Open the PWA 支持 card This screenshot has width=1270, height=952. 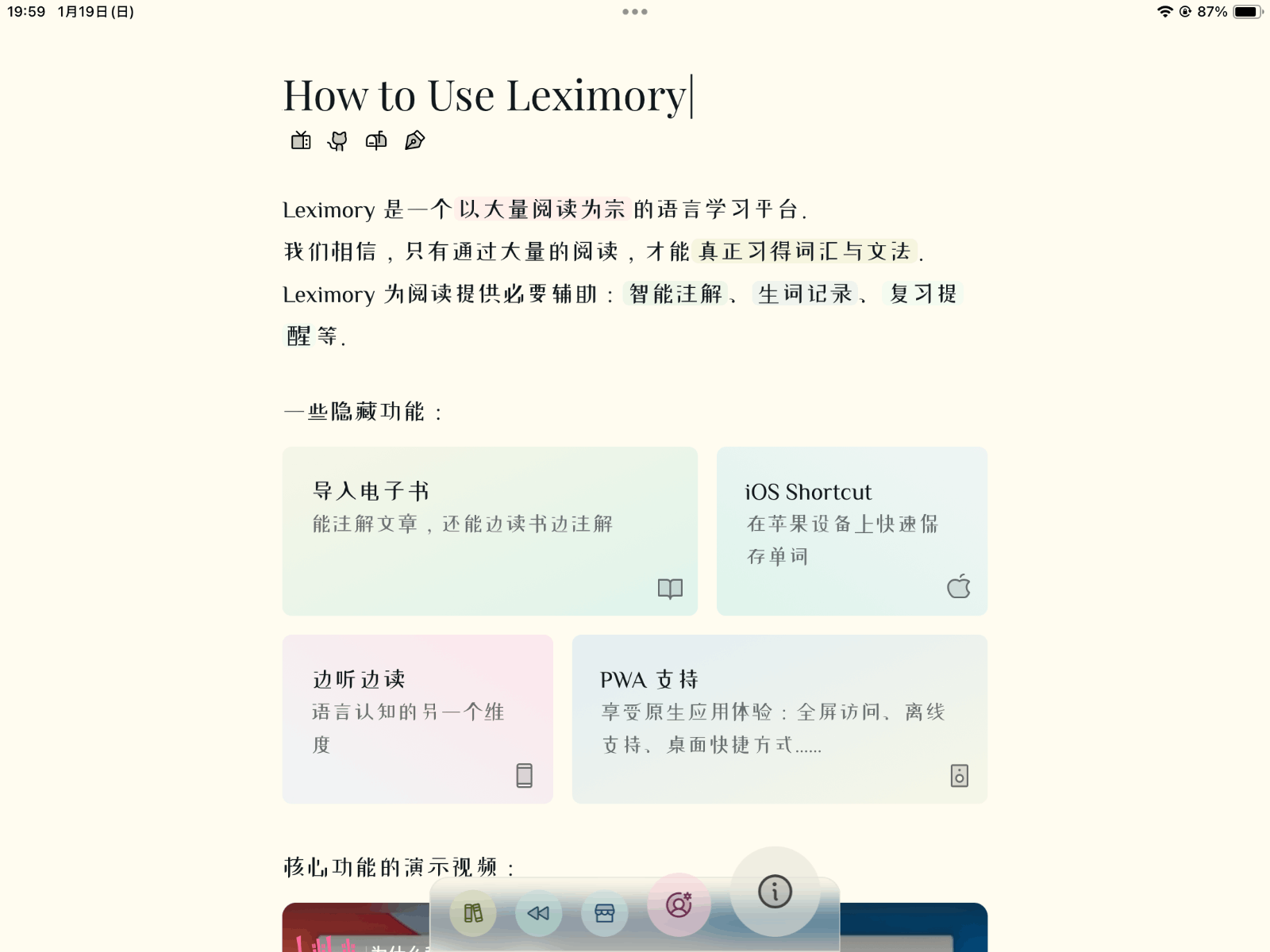click(779, 719)
